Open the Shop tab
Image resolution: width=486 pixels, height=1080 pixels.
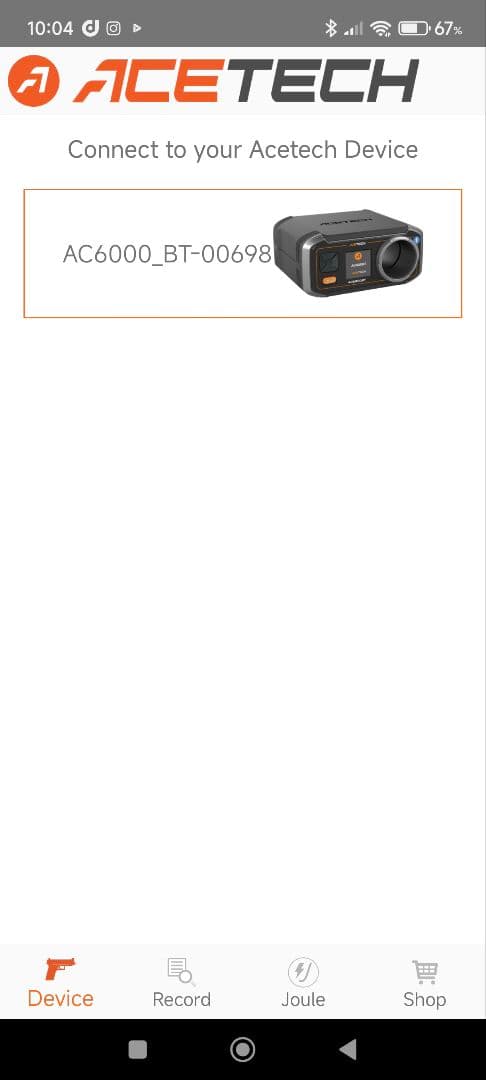(x=425, y=982)
